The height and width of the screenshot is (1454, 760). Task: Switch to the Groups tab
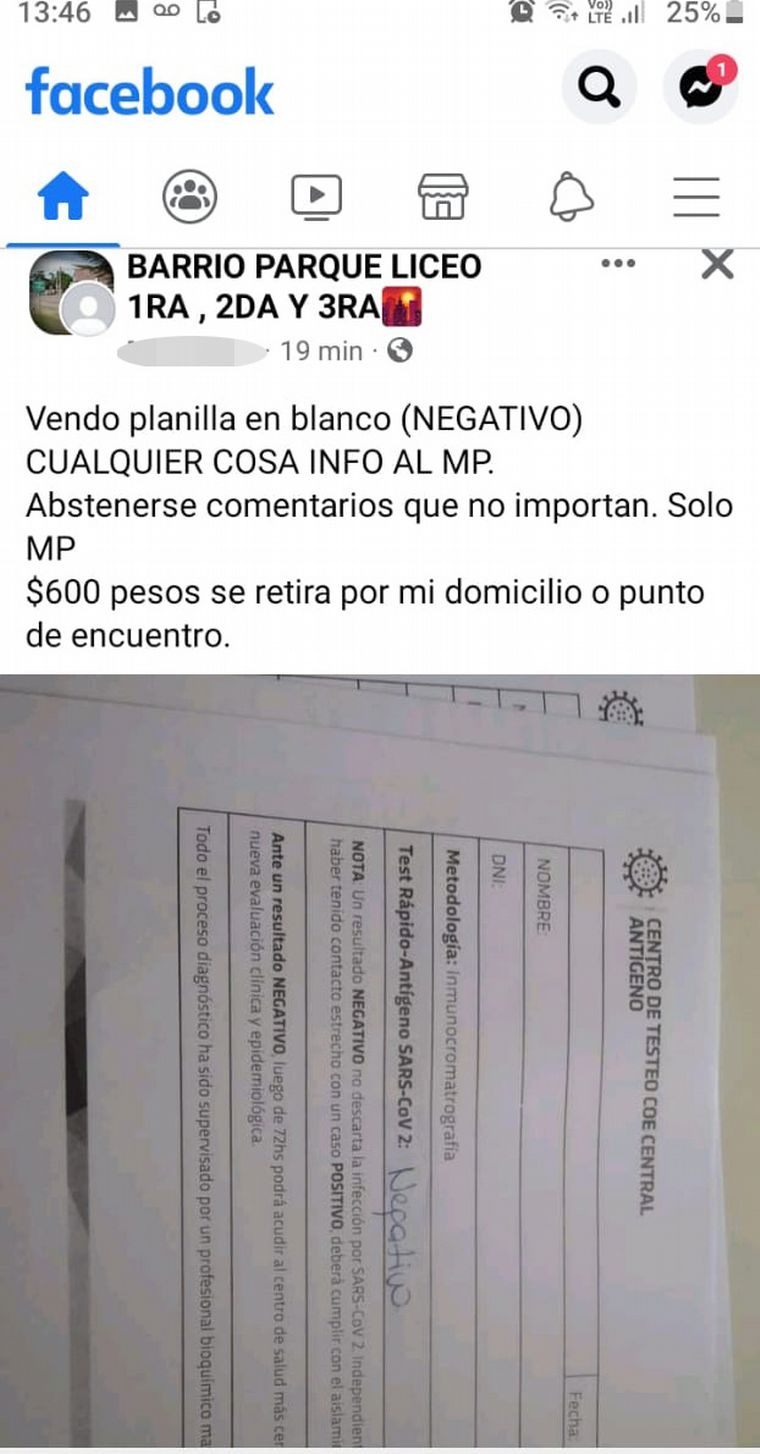190,197
